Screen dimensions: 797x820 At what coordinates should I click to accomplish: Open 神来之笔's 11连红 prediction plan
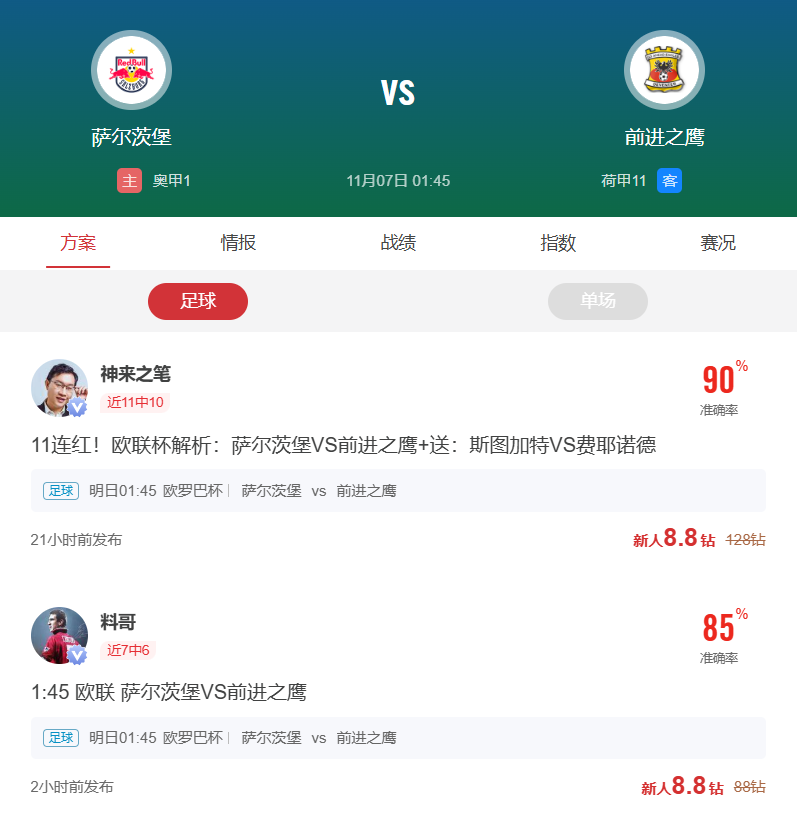[x=343, y=445]
